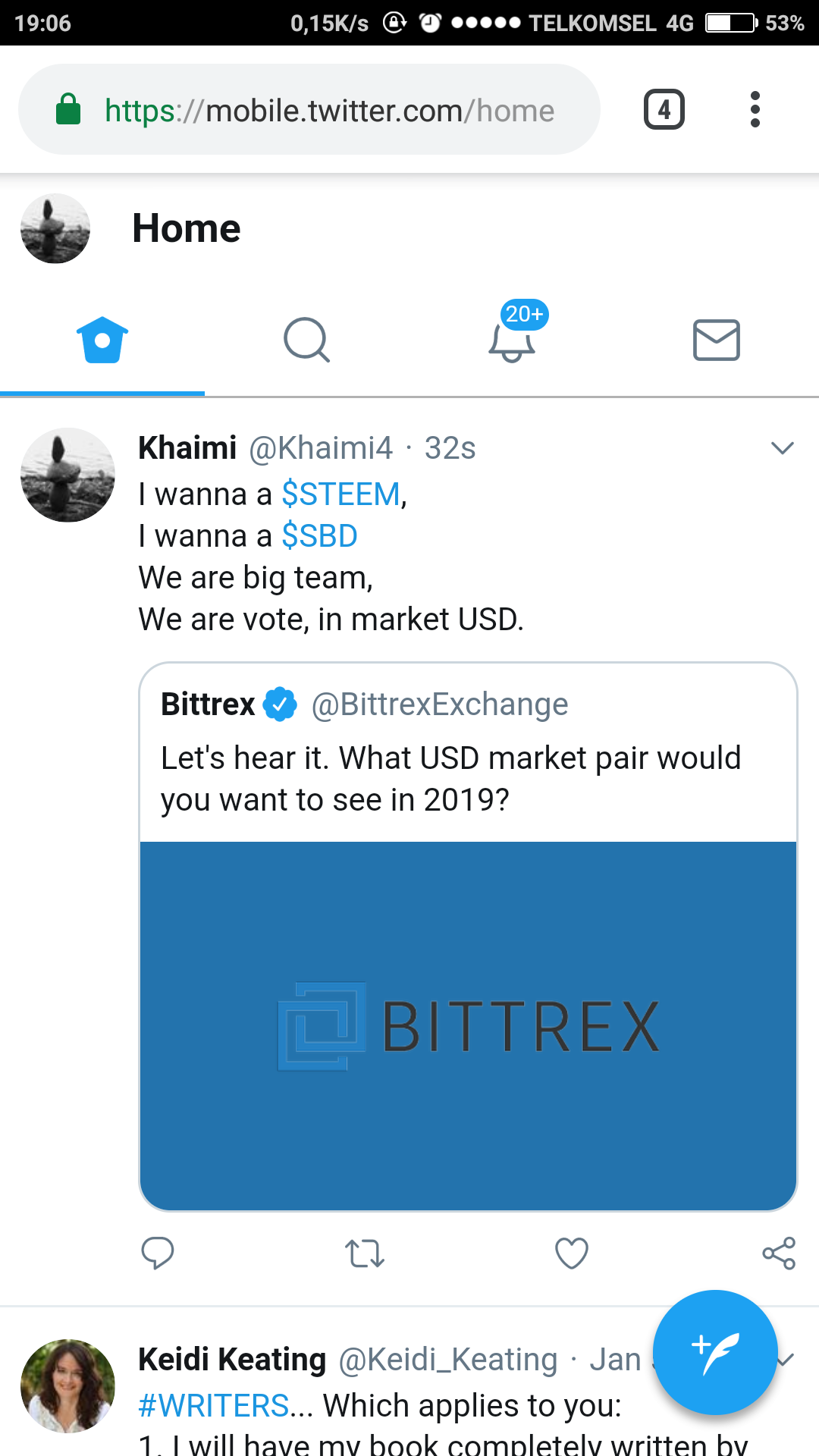The image size is (819, 1456).
Task: Open the direct messages tab
Action: 716,340
